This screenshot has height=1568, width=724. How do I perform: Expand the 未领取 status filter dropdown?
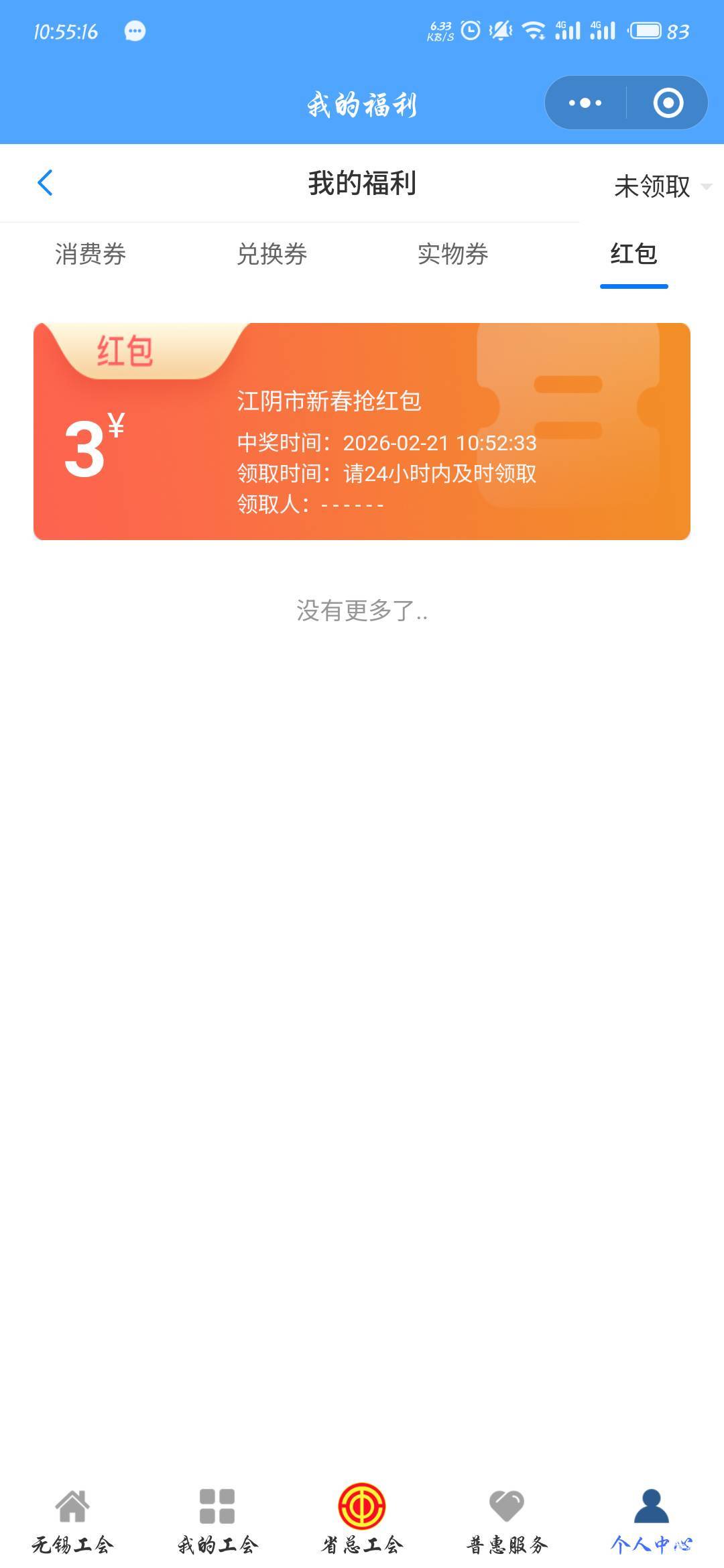pos(661,186)
